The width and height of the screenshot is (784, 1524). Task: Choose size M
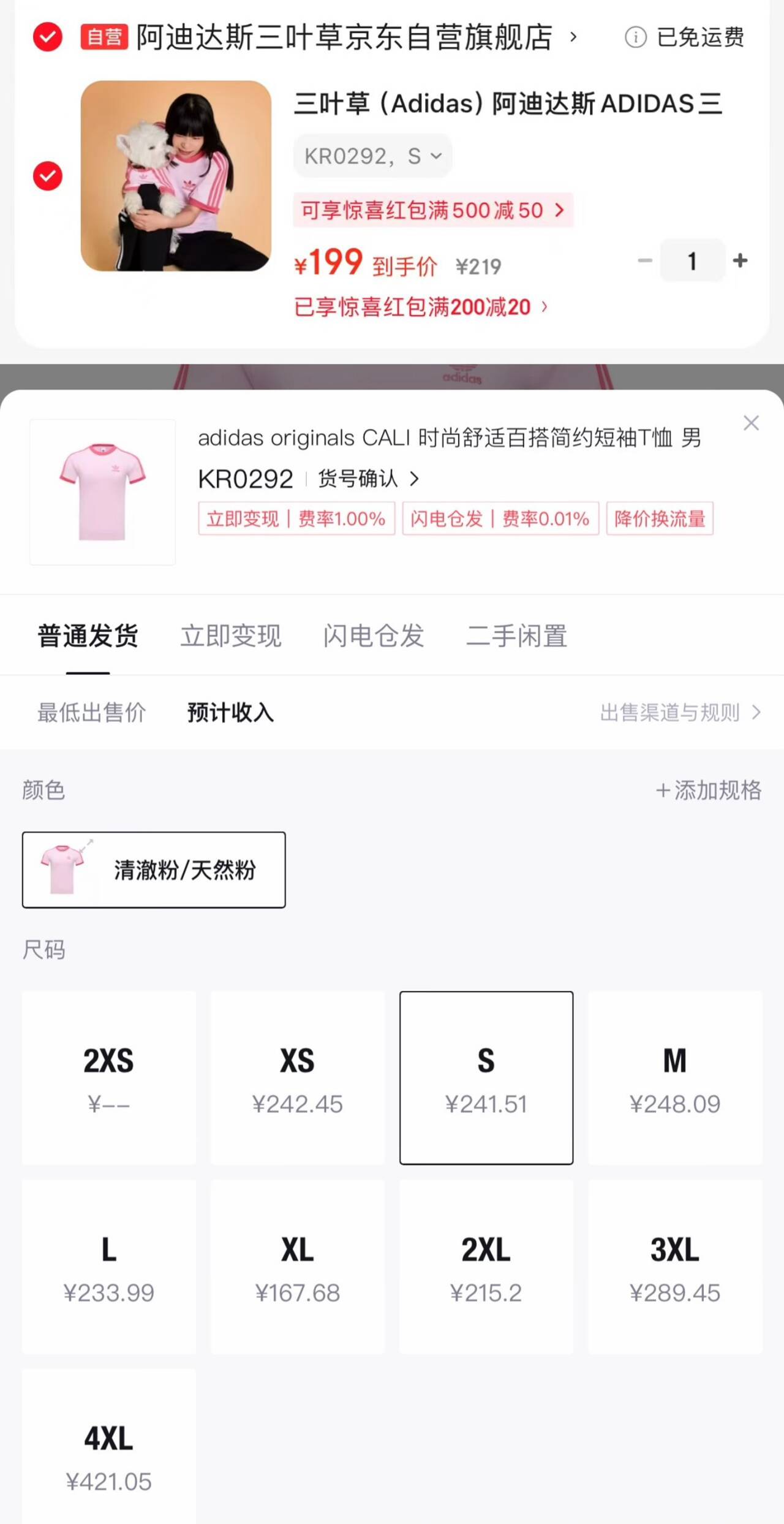click(675, 1078)
